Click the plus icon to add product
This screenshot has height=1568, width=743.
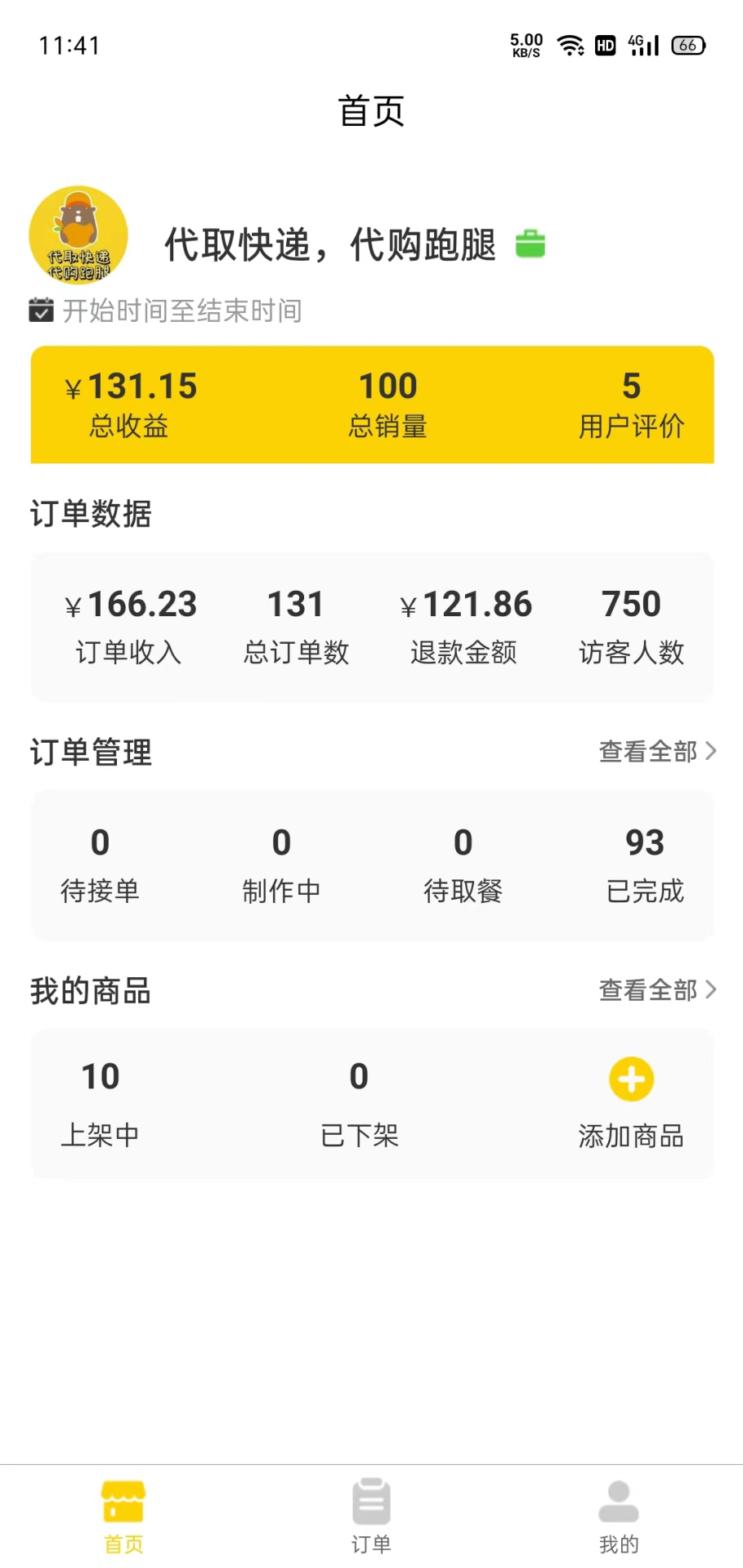pyautogui.click(x=630, y=1079)
